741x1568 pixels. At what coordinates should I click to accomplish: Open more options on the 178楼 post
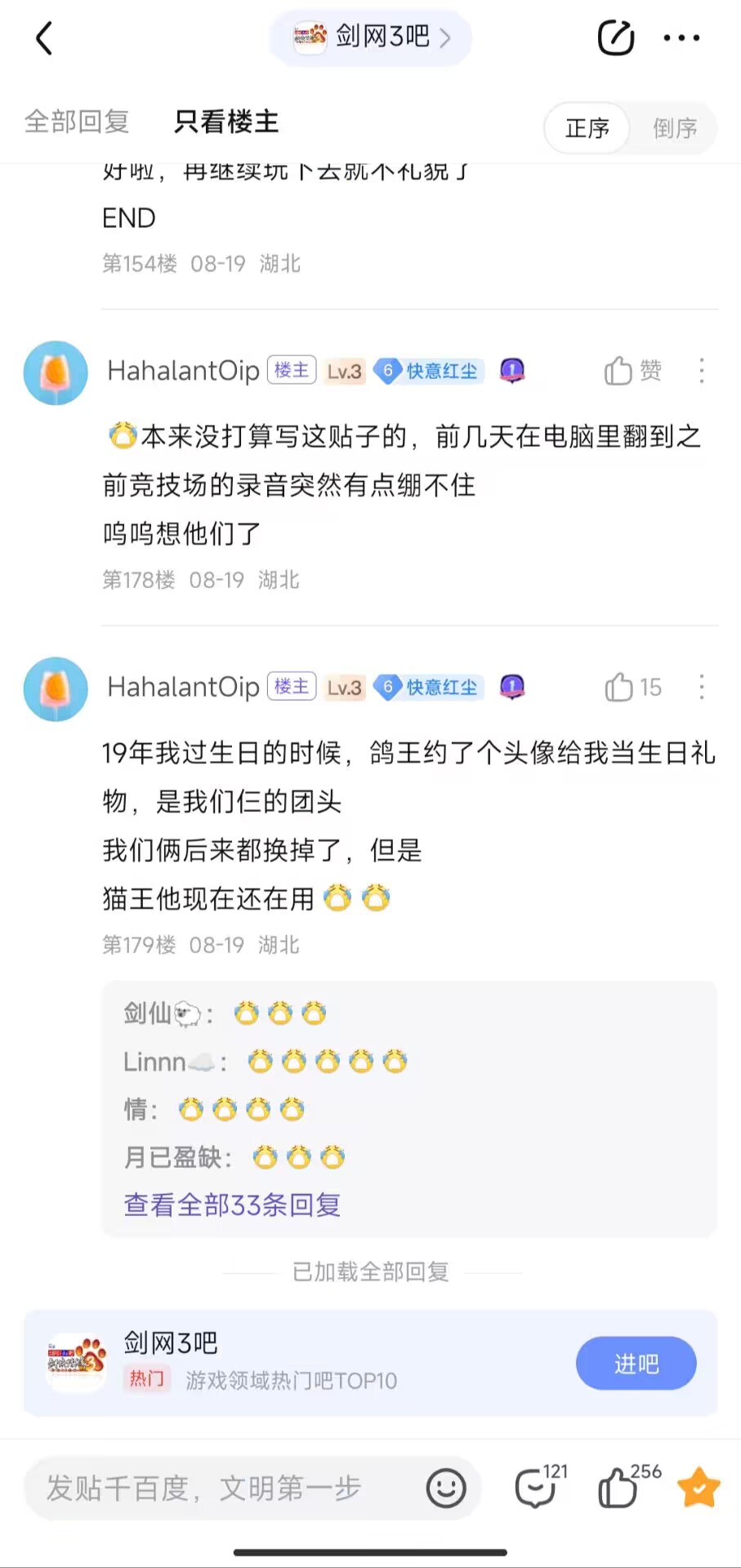click(x=701, y=371)
